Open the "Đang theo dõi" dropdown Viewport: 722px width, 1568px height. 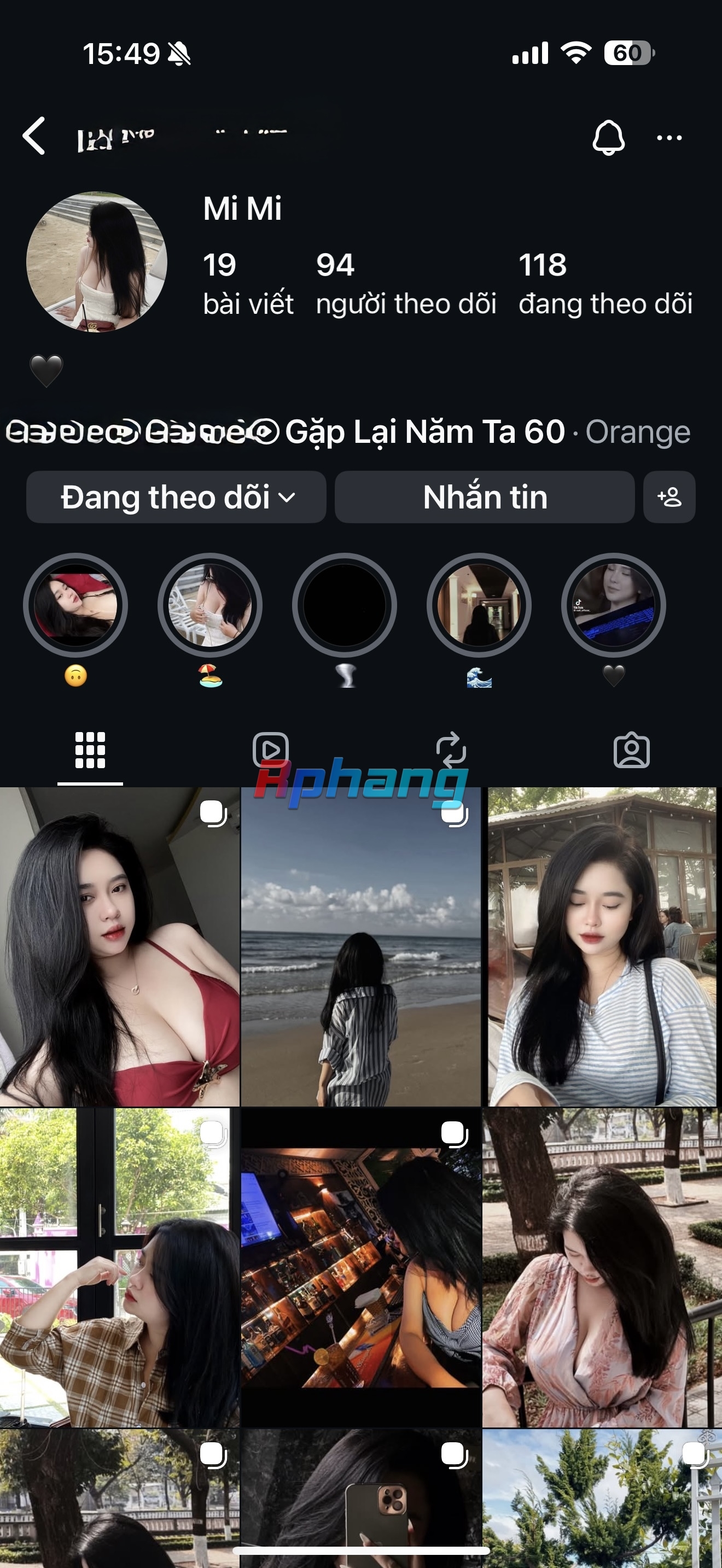tap(176, 496)
